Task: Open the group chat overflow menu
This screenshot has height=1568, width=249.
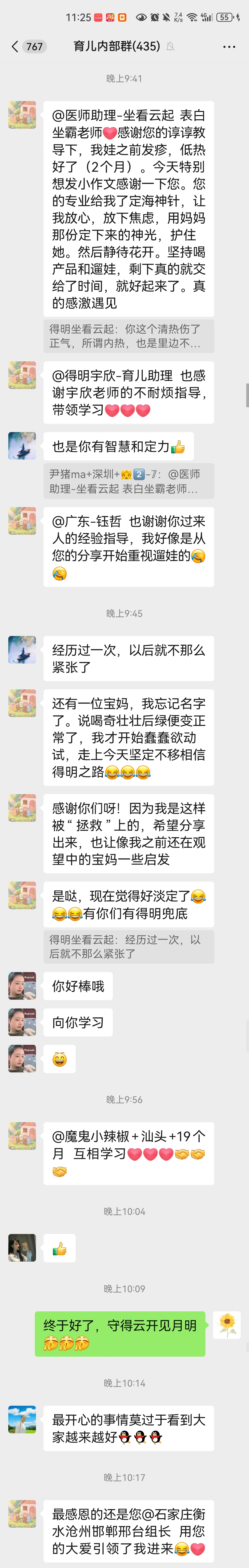Action: (x=229, y=46)
